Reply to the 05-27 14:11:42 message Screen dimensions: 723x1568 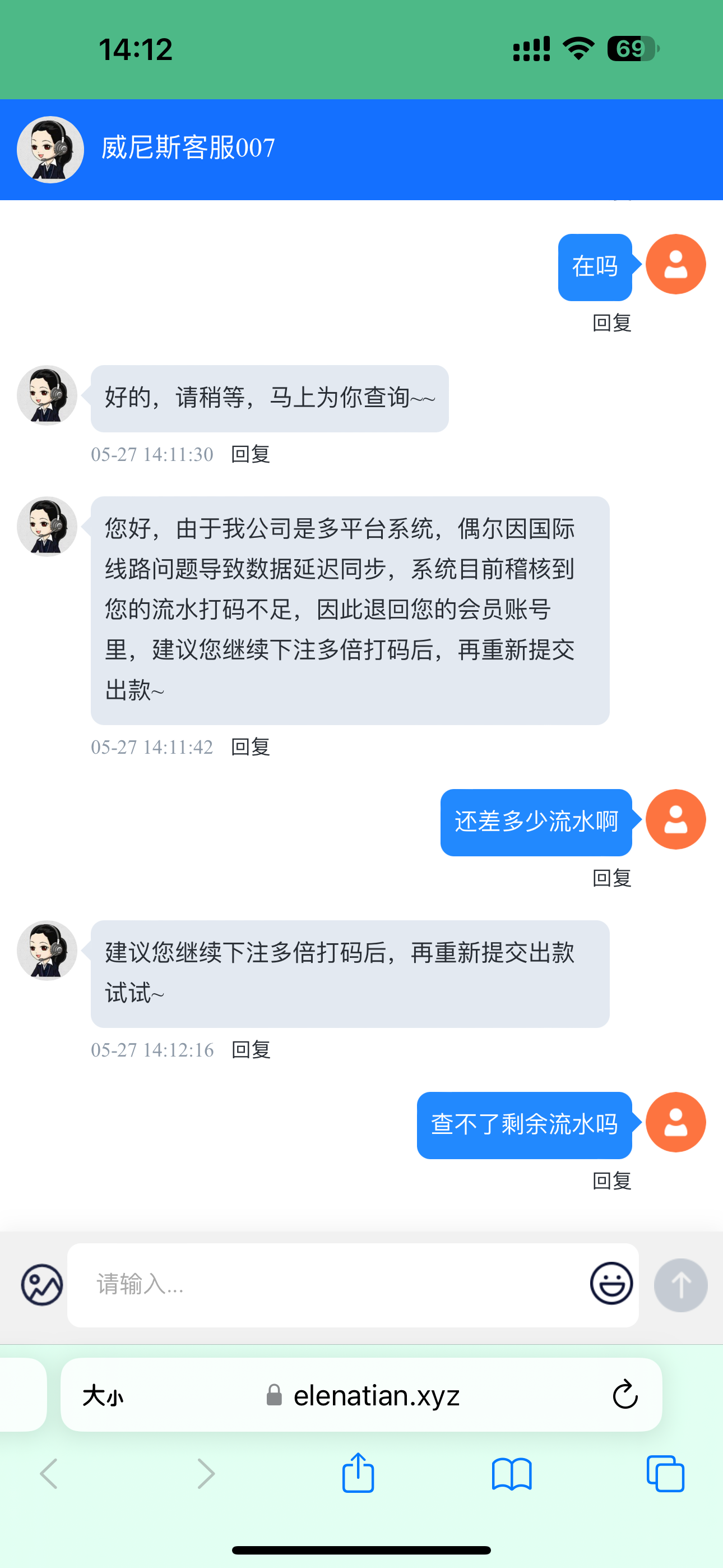[x=251, y=747]
